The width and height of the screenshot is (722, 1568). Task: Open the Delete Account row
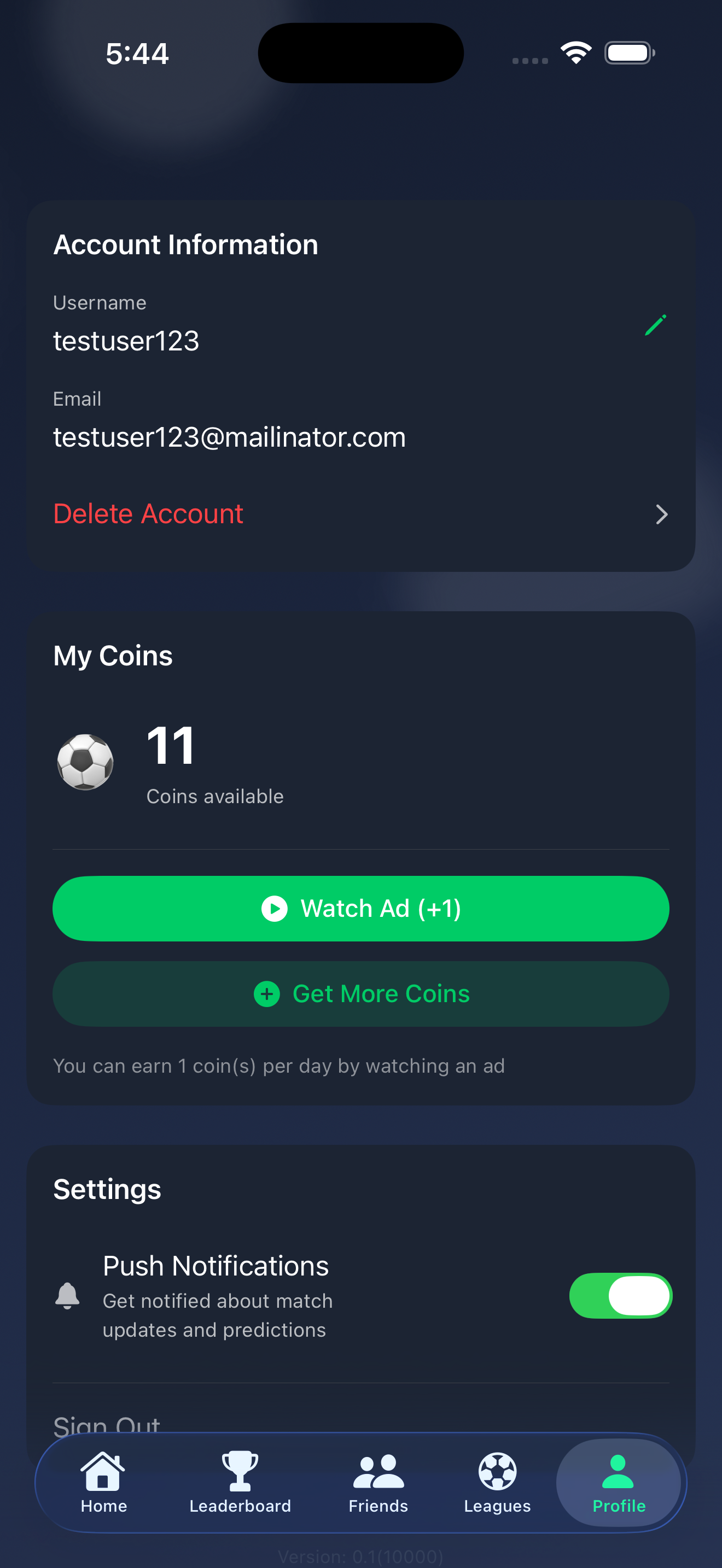pos(361,514)
